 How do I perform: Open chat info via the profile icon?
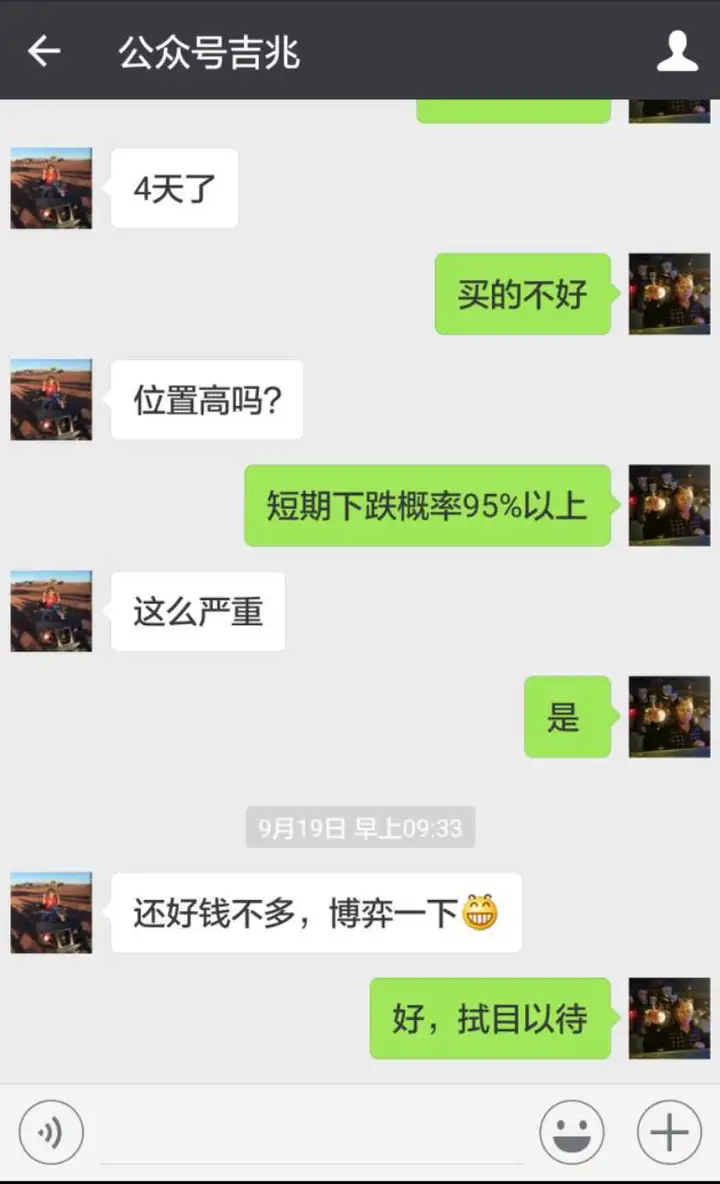coord(677,51)
